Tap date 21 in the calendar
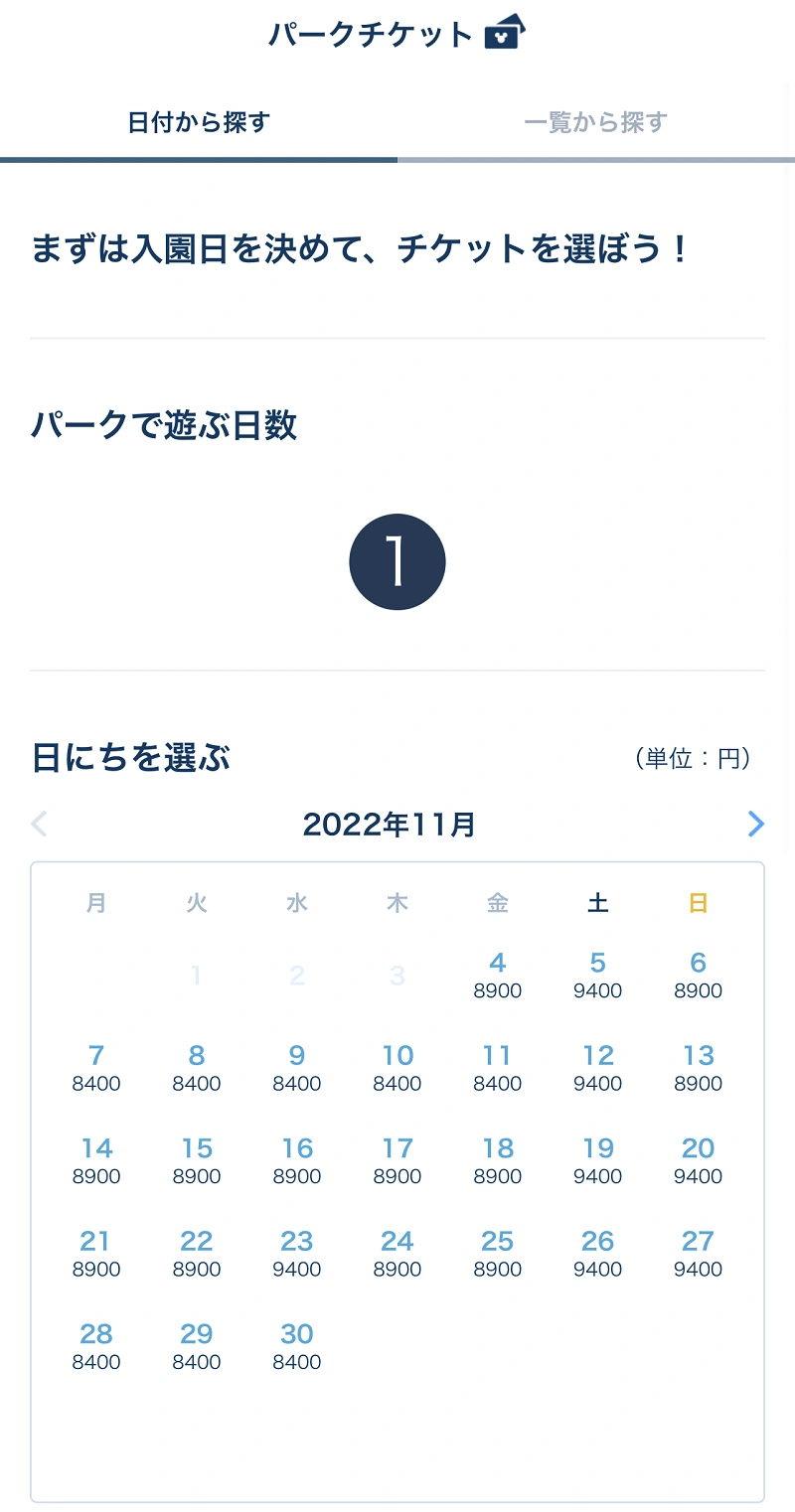Screen dimensions: 795x1512 click(x=96, y=1254)
